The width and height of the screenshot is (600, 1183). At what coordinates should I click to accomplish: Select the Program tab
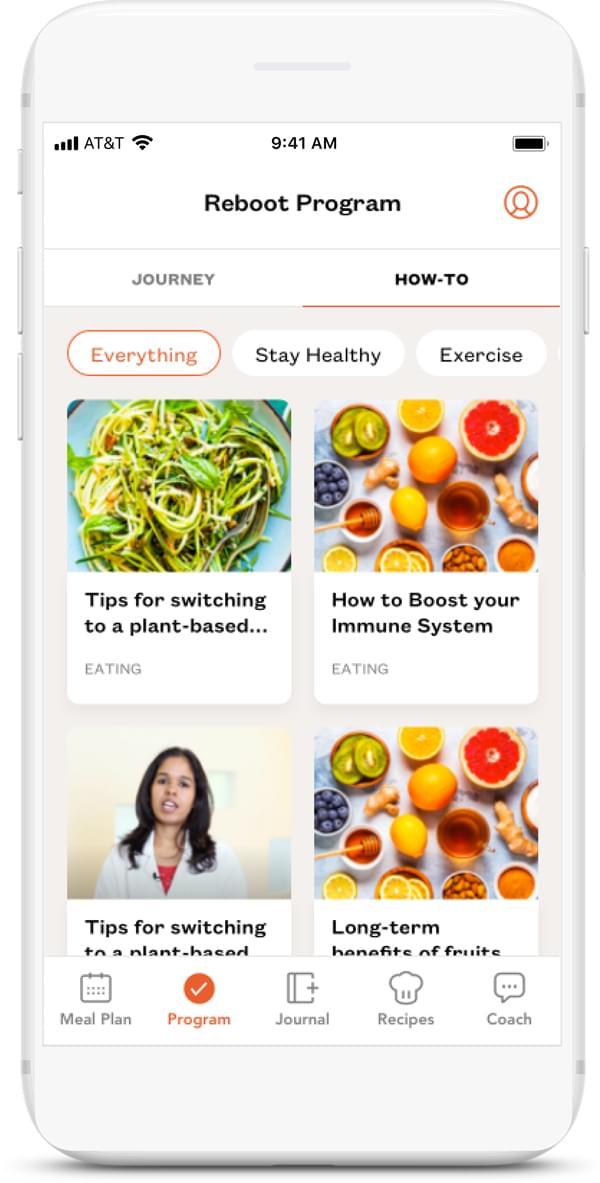[x=199, y=1000]
